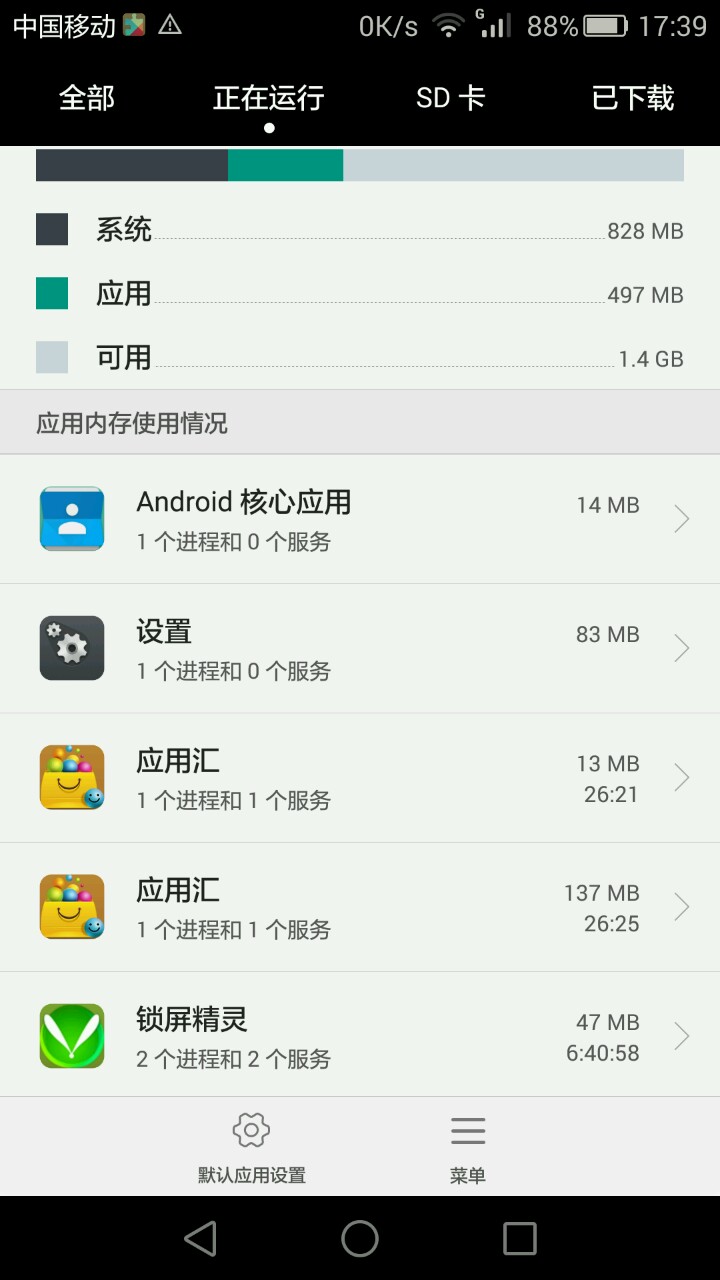The height and width of the screenshot is (1280, 720).
Task: View 锁屏精灵 running services
Action: click(x=360, y=1035)
